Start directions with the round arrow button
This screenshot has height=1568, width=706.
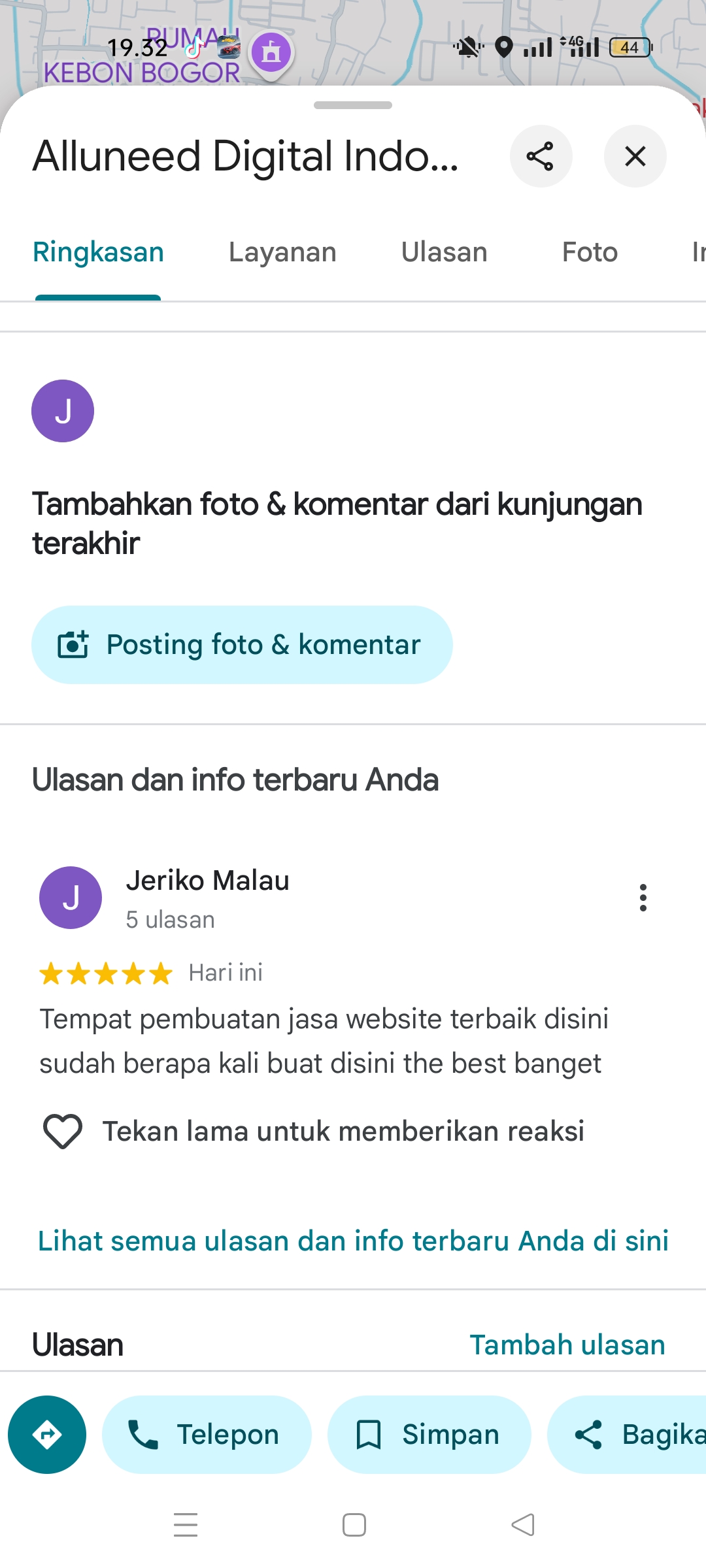point(47,1435)
